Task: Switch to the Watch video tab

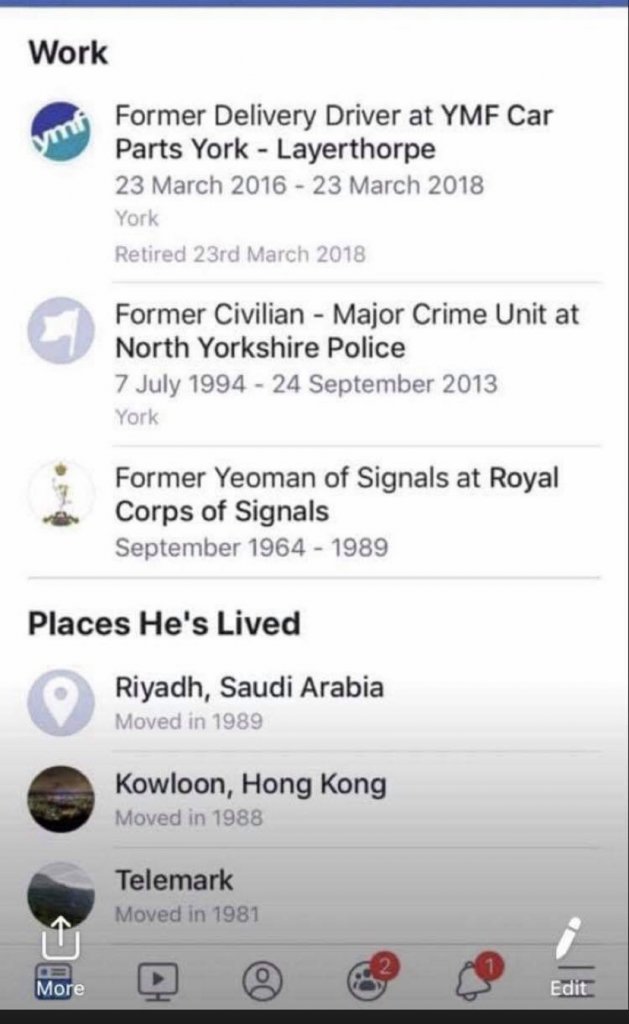Action: pyautogui.click(x=157, y=981)
